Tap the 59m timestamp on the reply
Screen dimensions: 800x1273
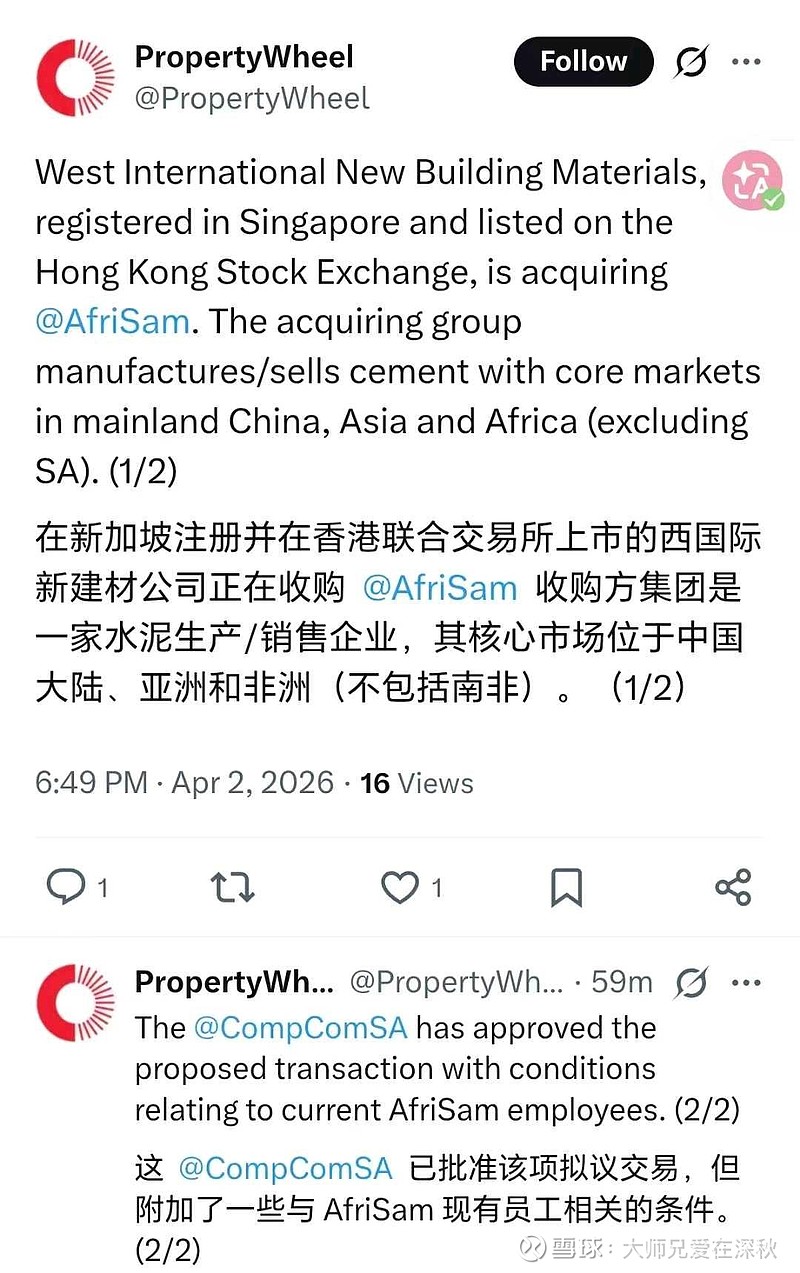624,983
